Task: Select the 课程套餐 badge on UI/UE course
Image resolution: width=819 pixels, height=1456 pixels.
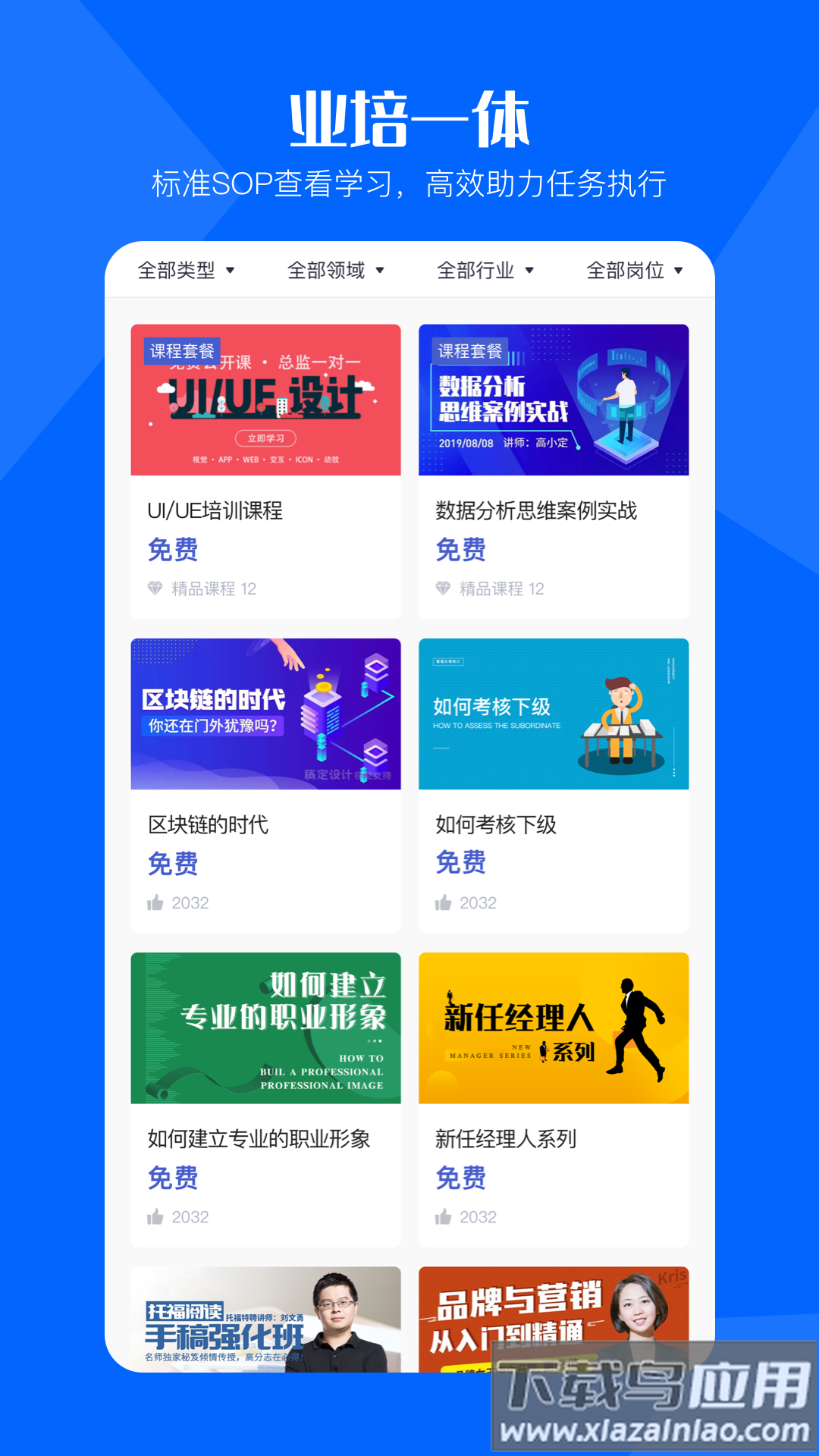Action: 183,351
